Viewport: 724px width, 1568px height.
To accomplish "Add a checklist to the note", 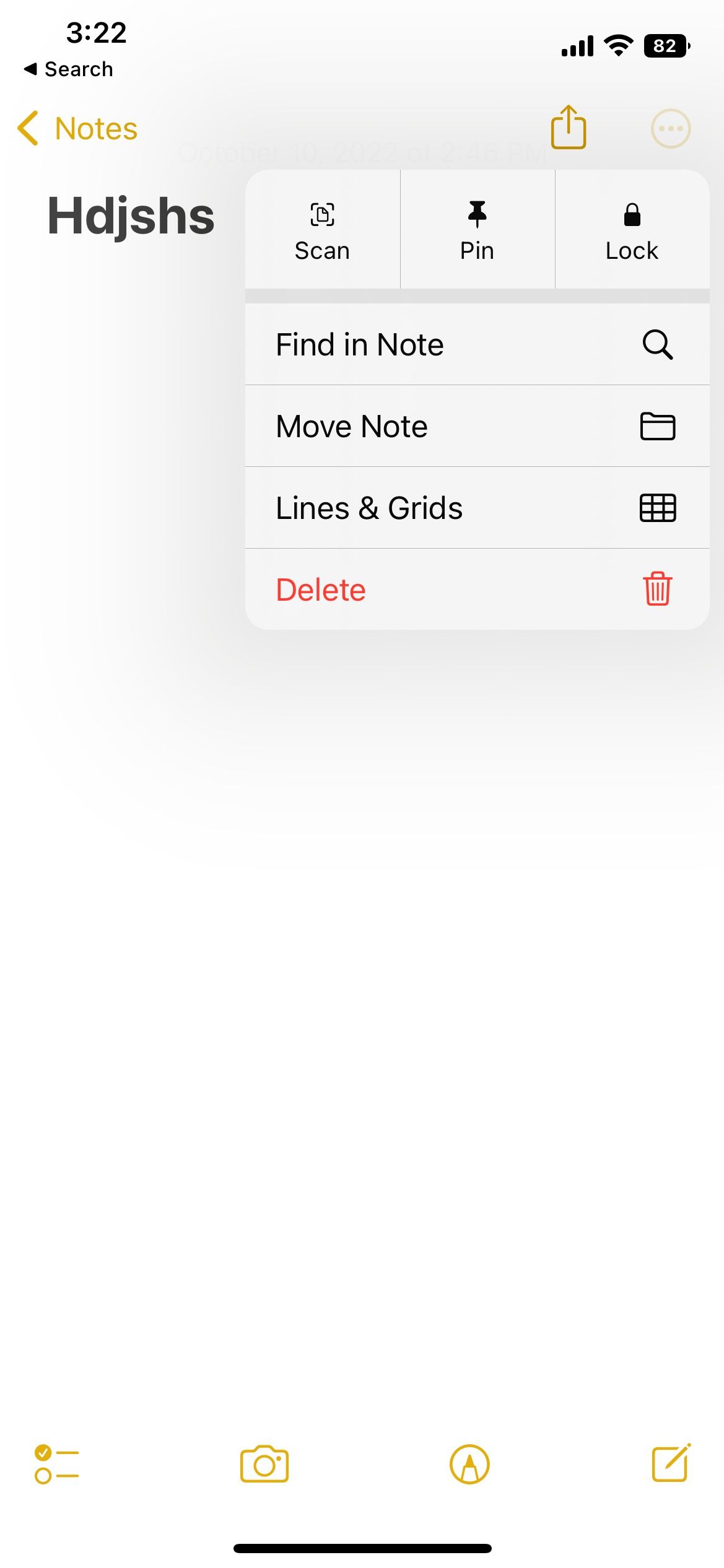I will pyautogui.click(x=56, y=1464).
